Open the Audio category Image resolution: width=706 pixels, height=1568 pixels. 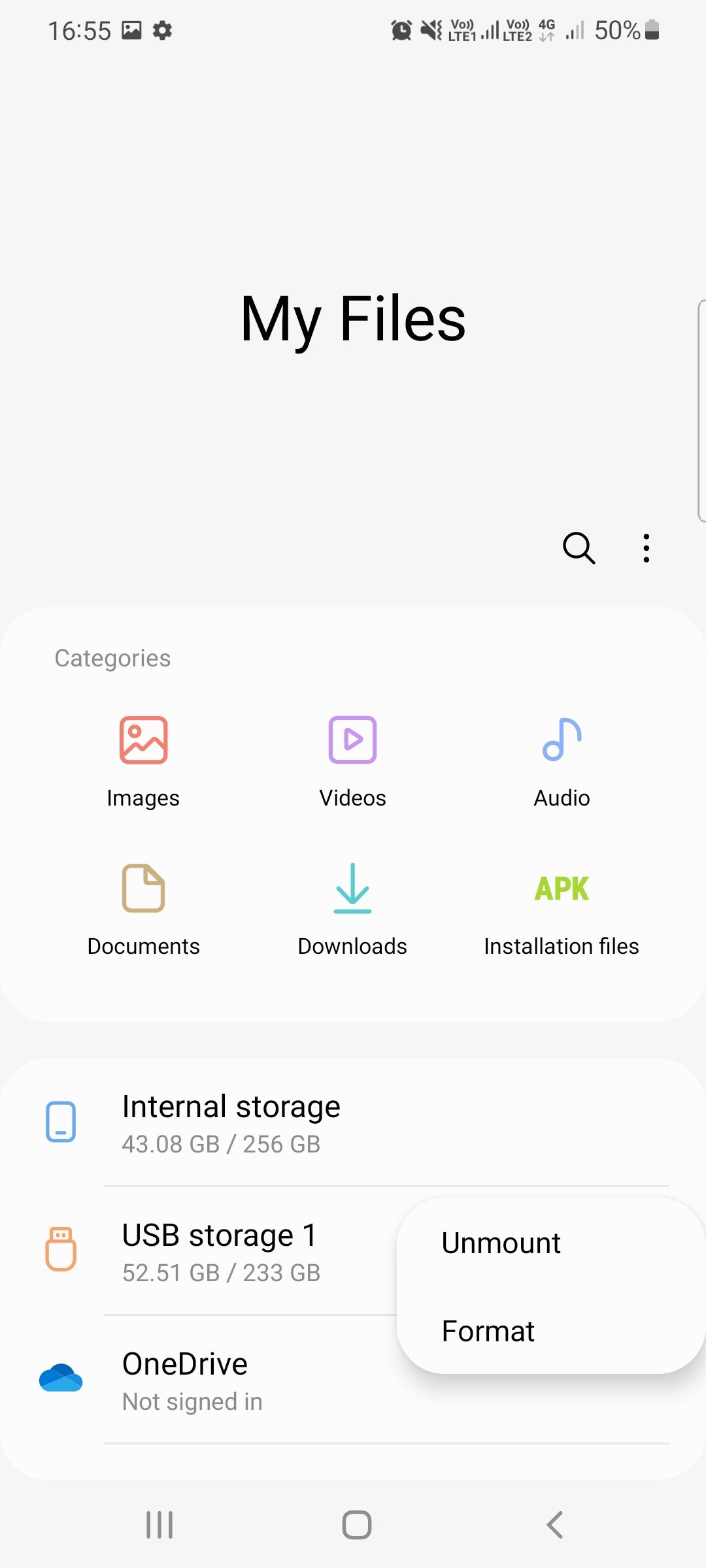point(561,761)
